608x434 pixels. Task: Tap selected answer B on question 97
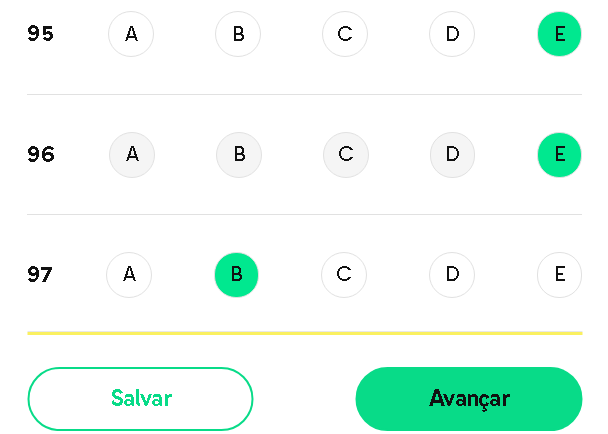pos(237,275)
